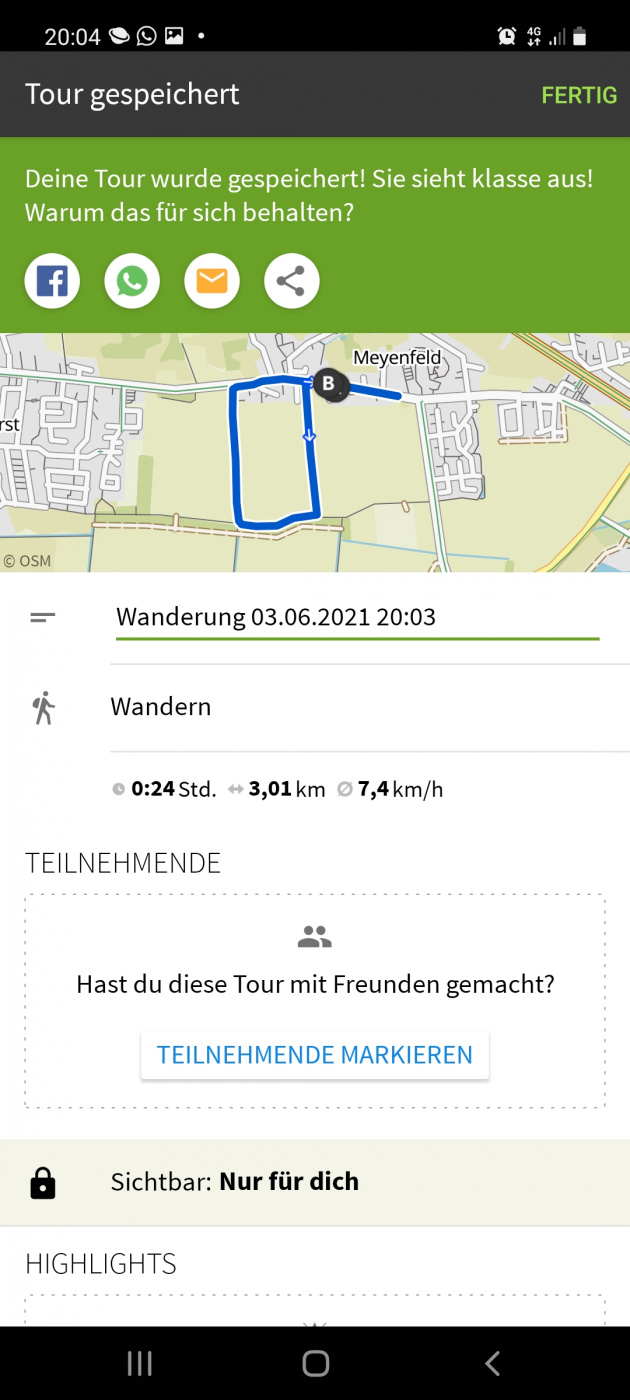Send the tour by email
630x1400 pixels.
[x=212, y=282]
